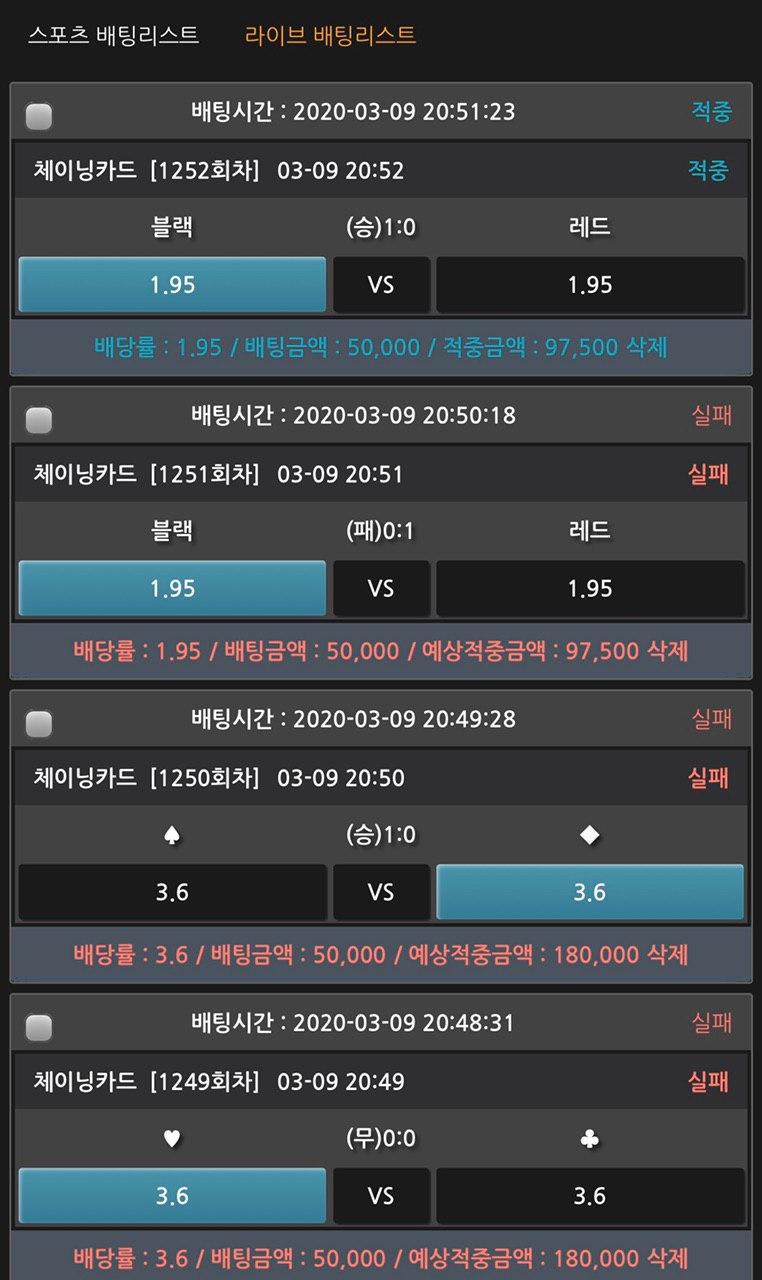This screenshot has width=762, height=1280.
Task: Tap 삭제 on the 1251회차 bet
Action: pyautogui.click(x=667, y=651)
